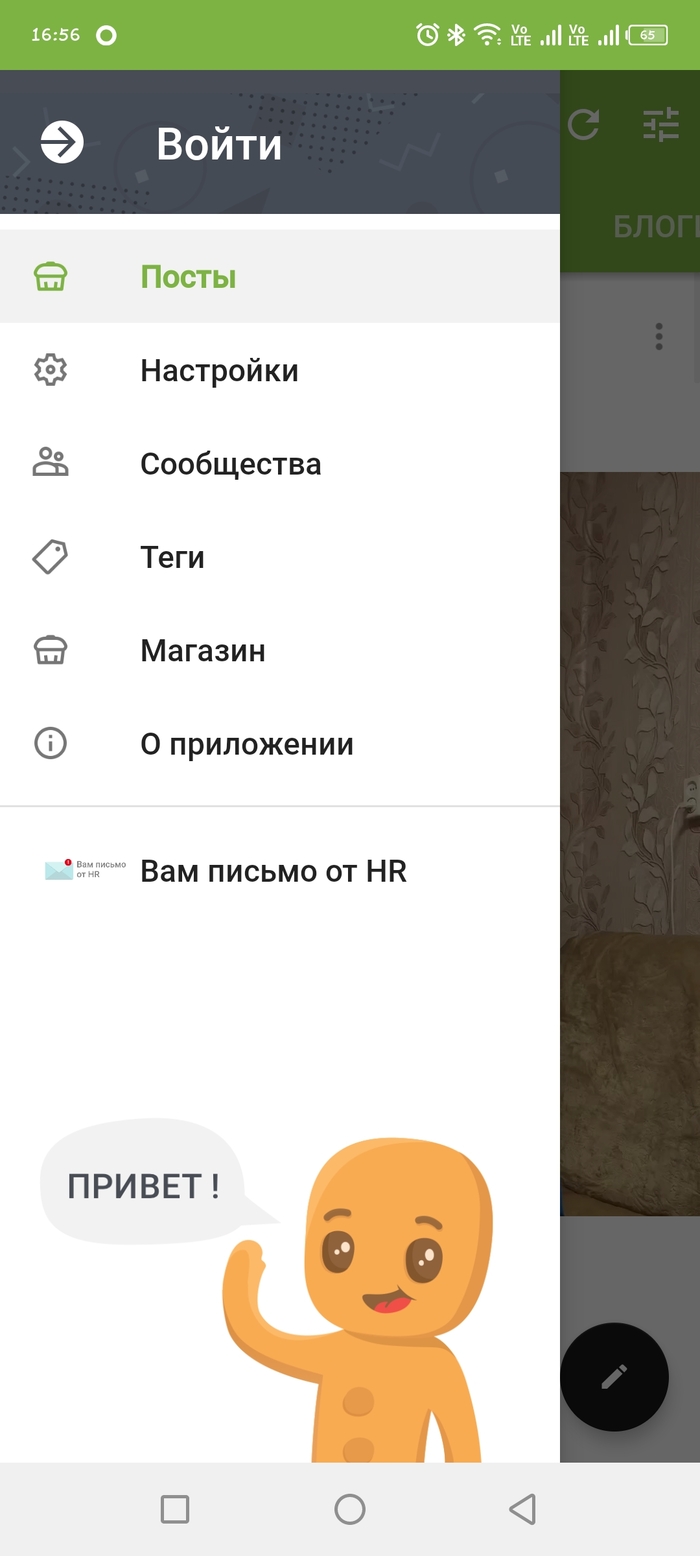Open the filter settings icon
This screenshot has width=700, height=1556.
660,125
